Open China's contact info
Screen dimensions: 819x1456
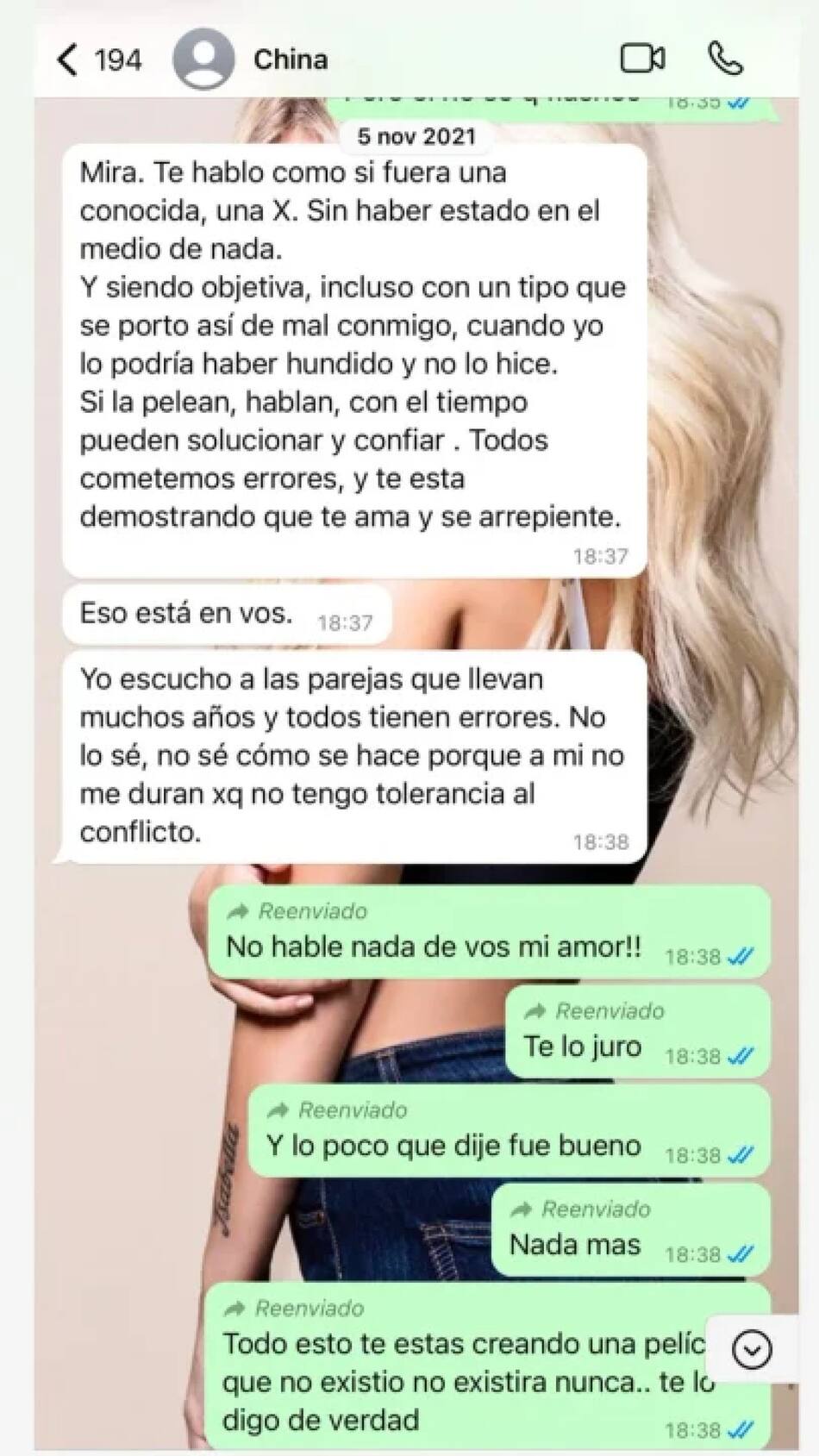(x=290, y=59)
